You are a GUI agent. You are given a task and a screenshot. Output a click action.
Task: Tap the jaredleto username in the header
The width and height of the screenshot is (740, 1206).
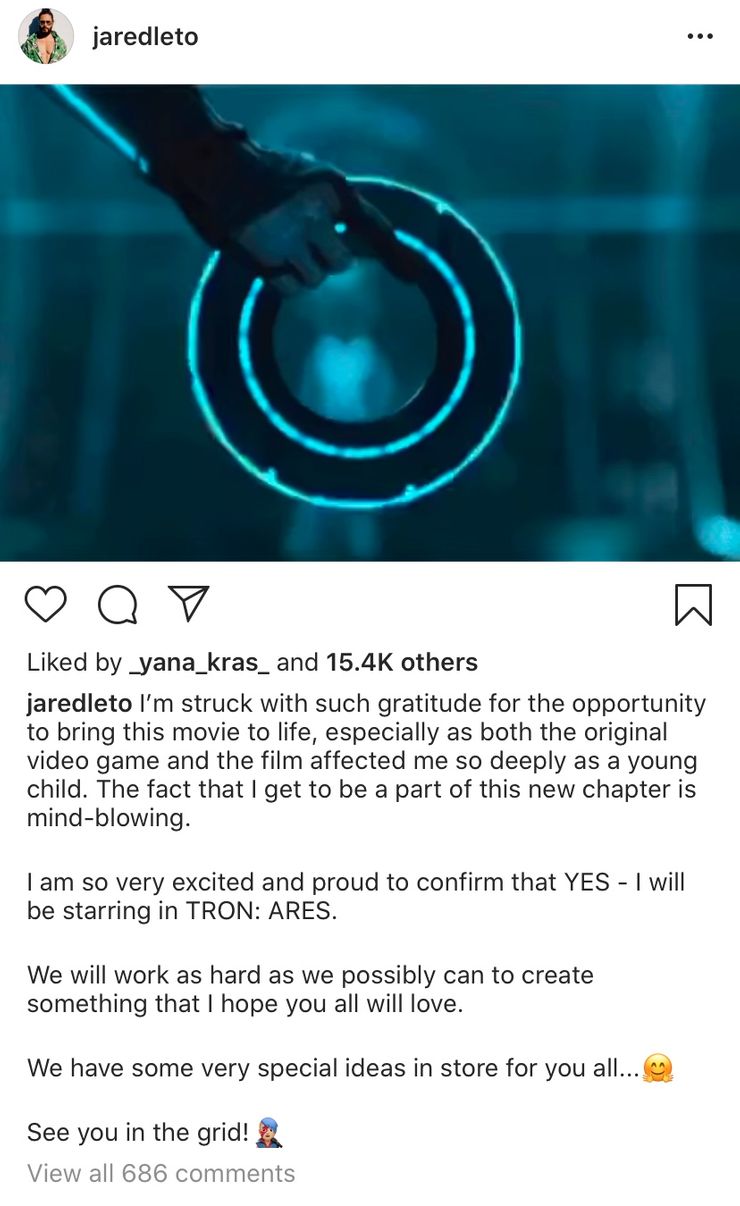[x=145, y=37]
